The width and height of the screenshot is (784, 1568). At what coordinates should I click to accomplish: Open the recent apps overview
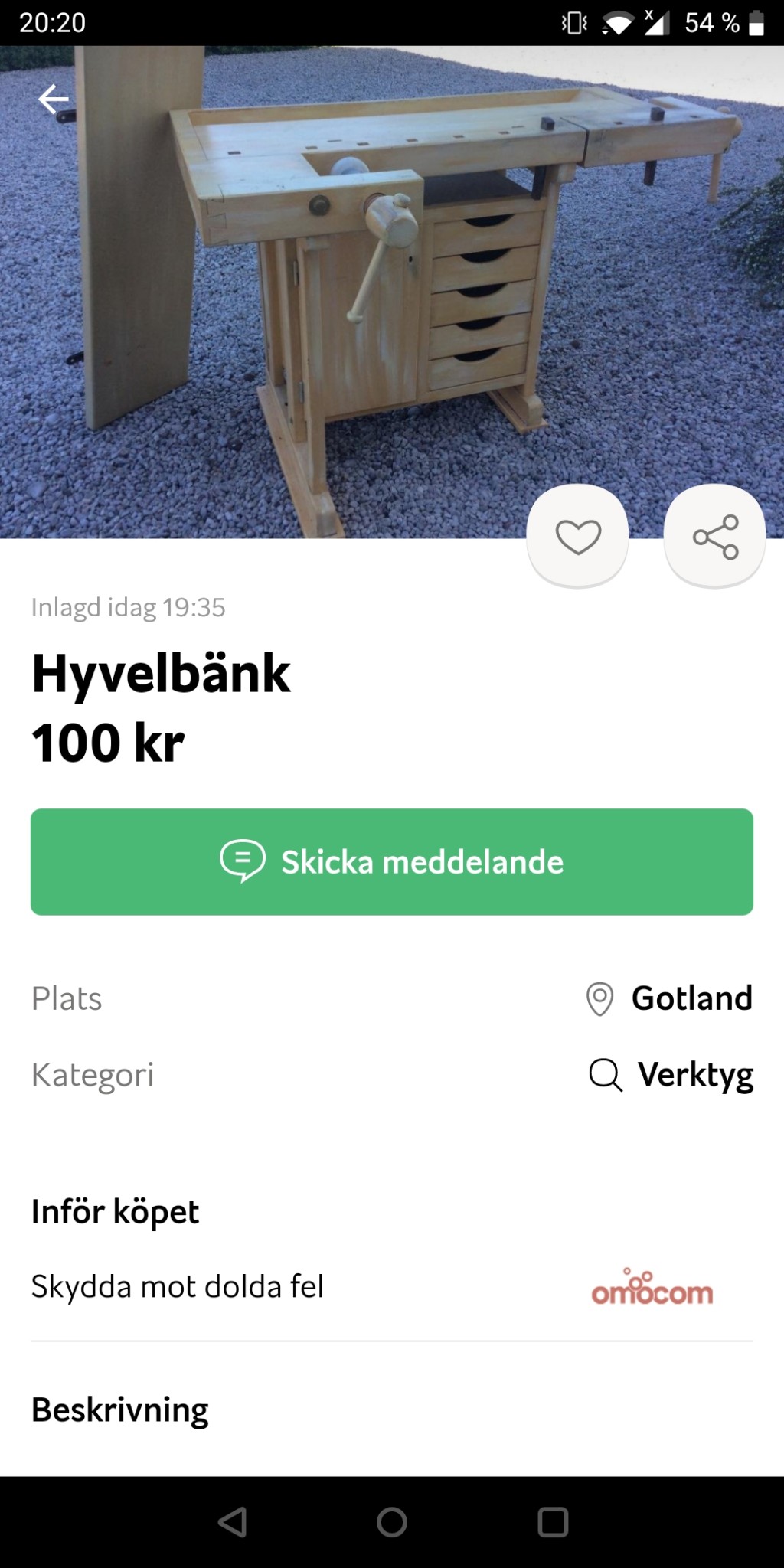(x=553, y=1522)
